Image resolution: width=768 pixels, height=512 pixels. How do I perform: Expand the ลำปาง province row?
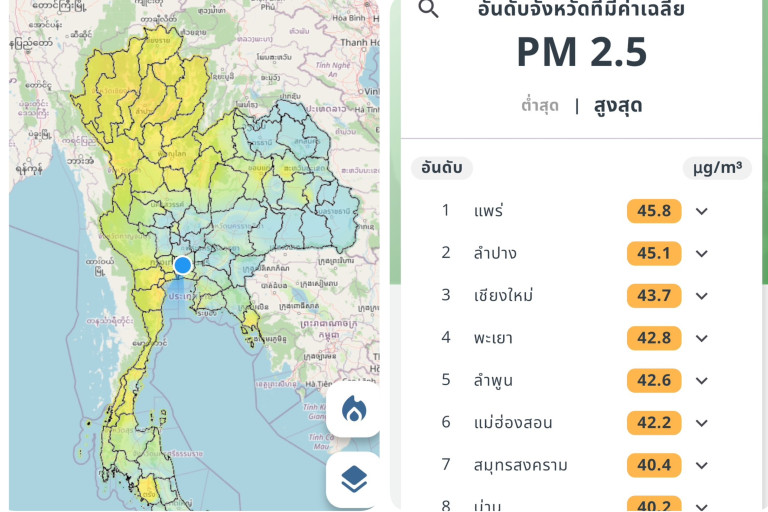(x=702, y=254)
